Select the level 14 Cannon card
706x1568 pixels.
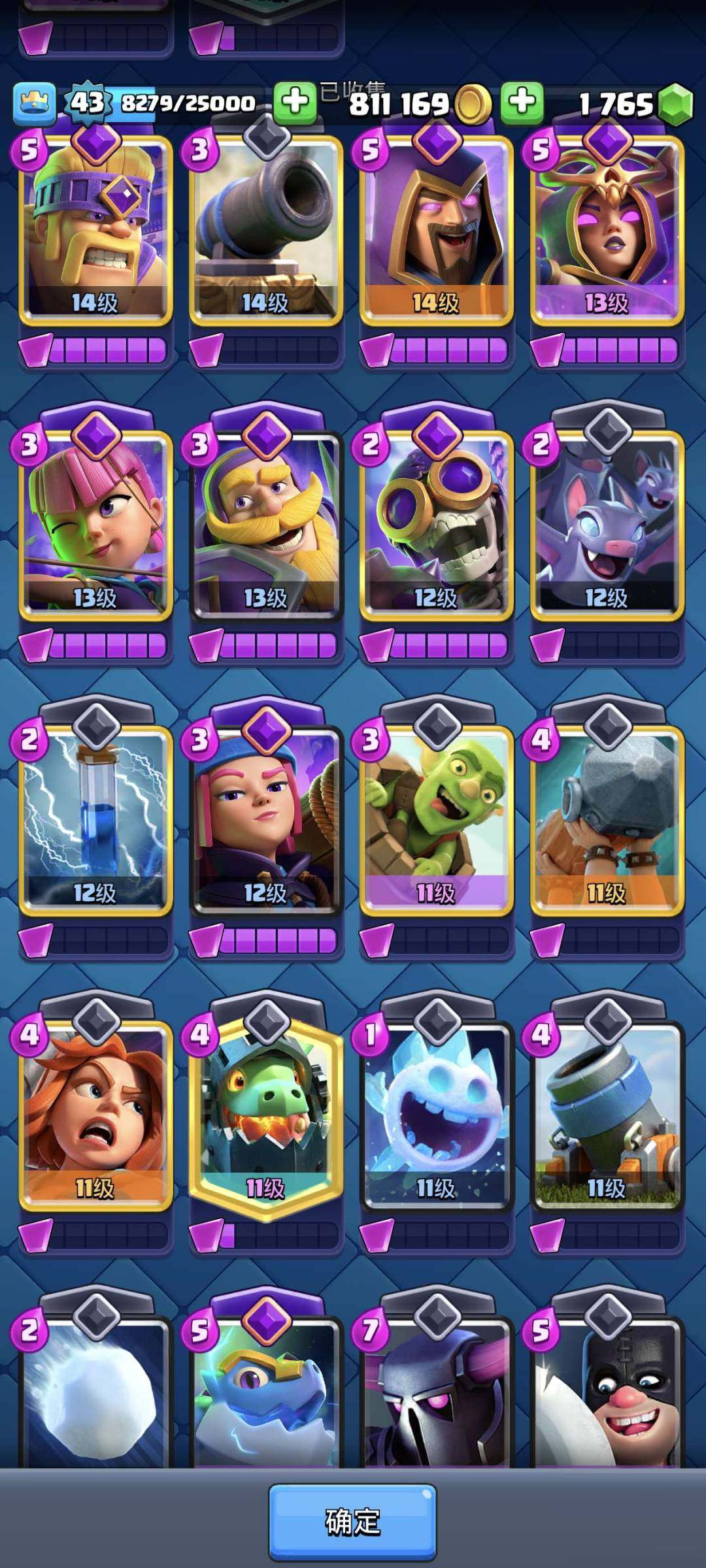pyautogui.click(x=266, y=229)
